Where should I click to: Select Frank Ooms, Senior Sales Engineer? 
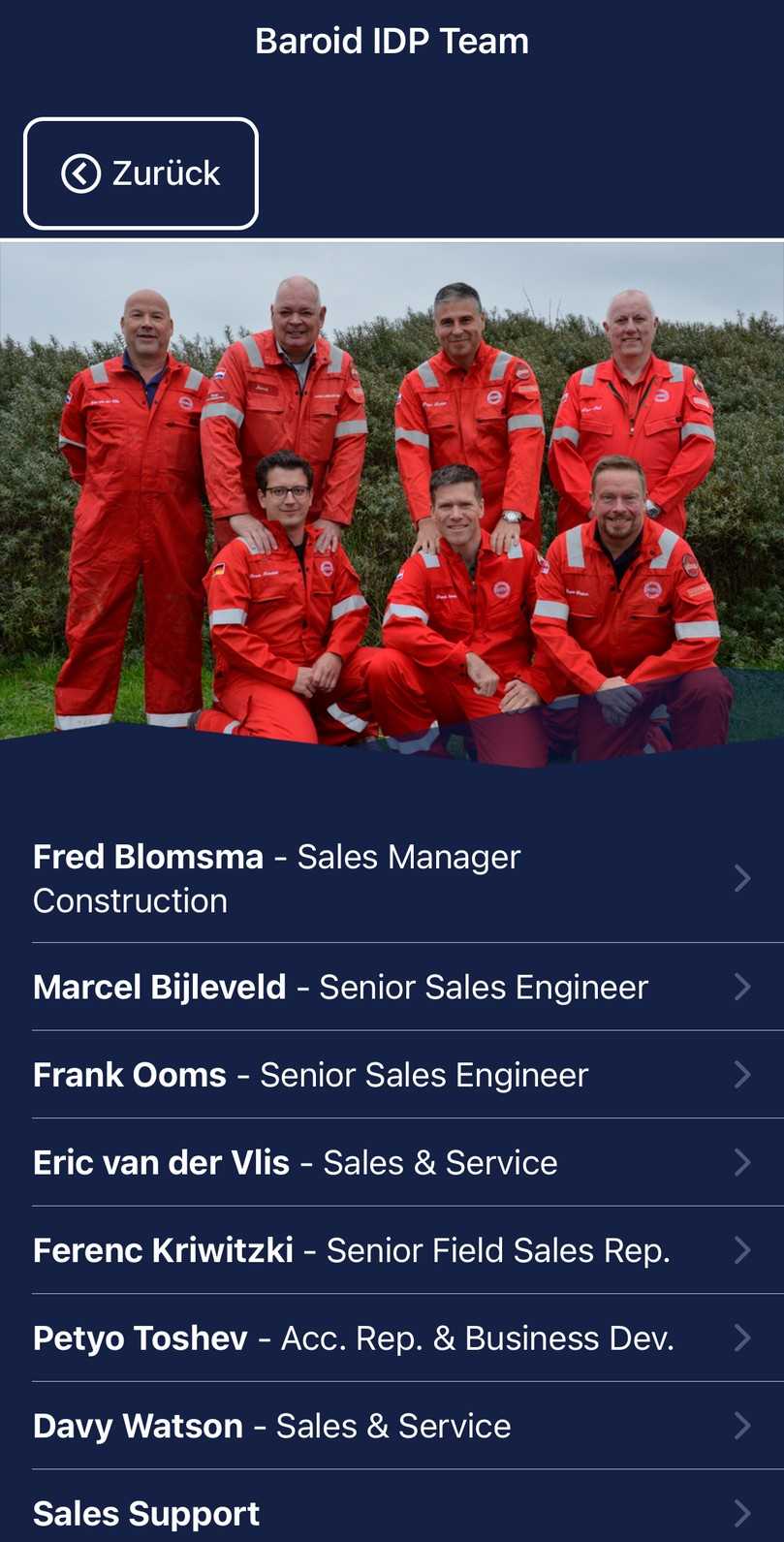click(x=392, y=1075)
